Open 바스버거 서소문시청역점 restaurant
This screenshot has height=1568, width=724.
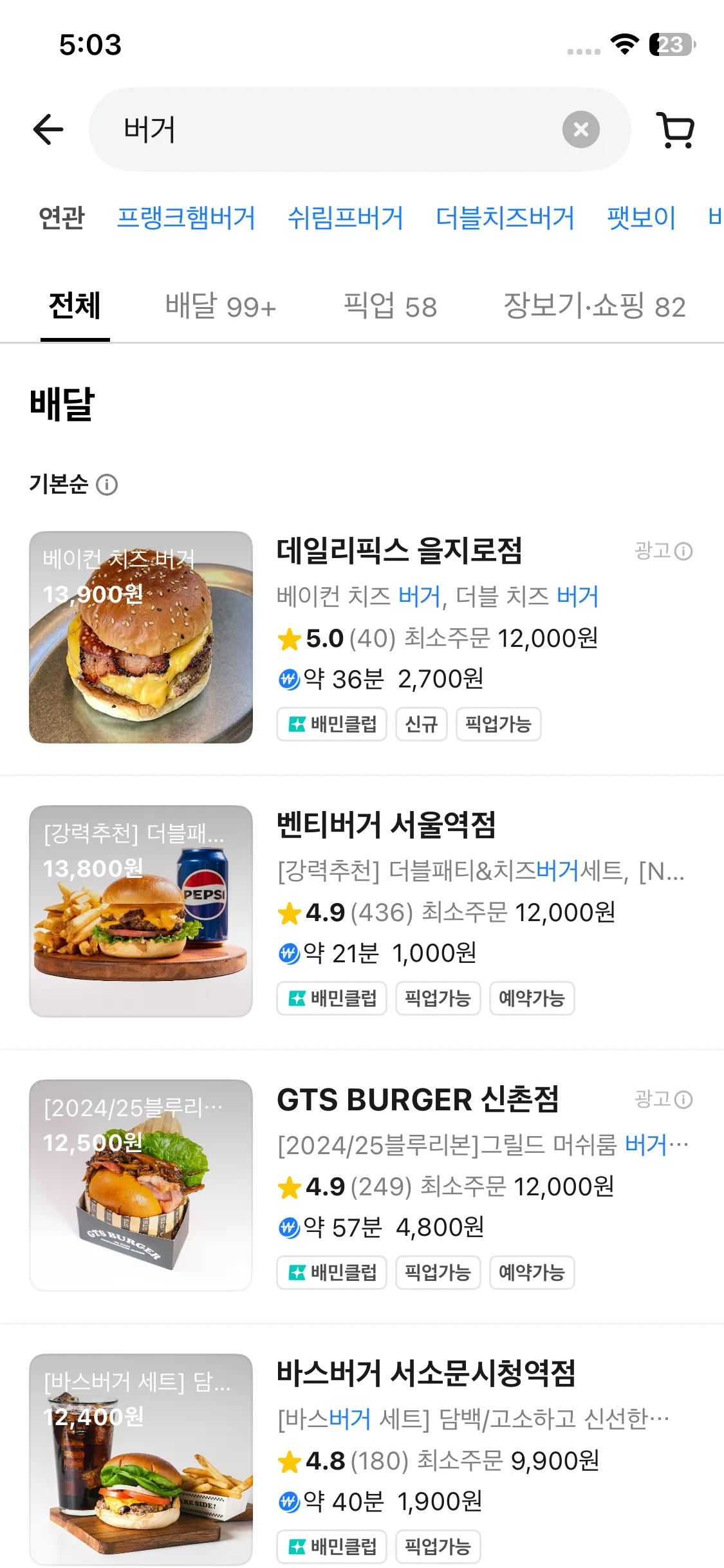pos(425,1374)
